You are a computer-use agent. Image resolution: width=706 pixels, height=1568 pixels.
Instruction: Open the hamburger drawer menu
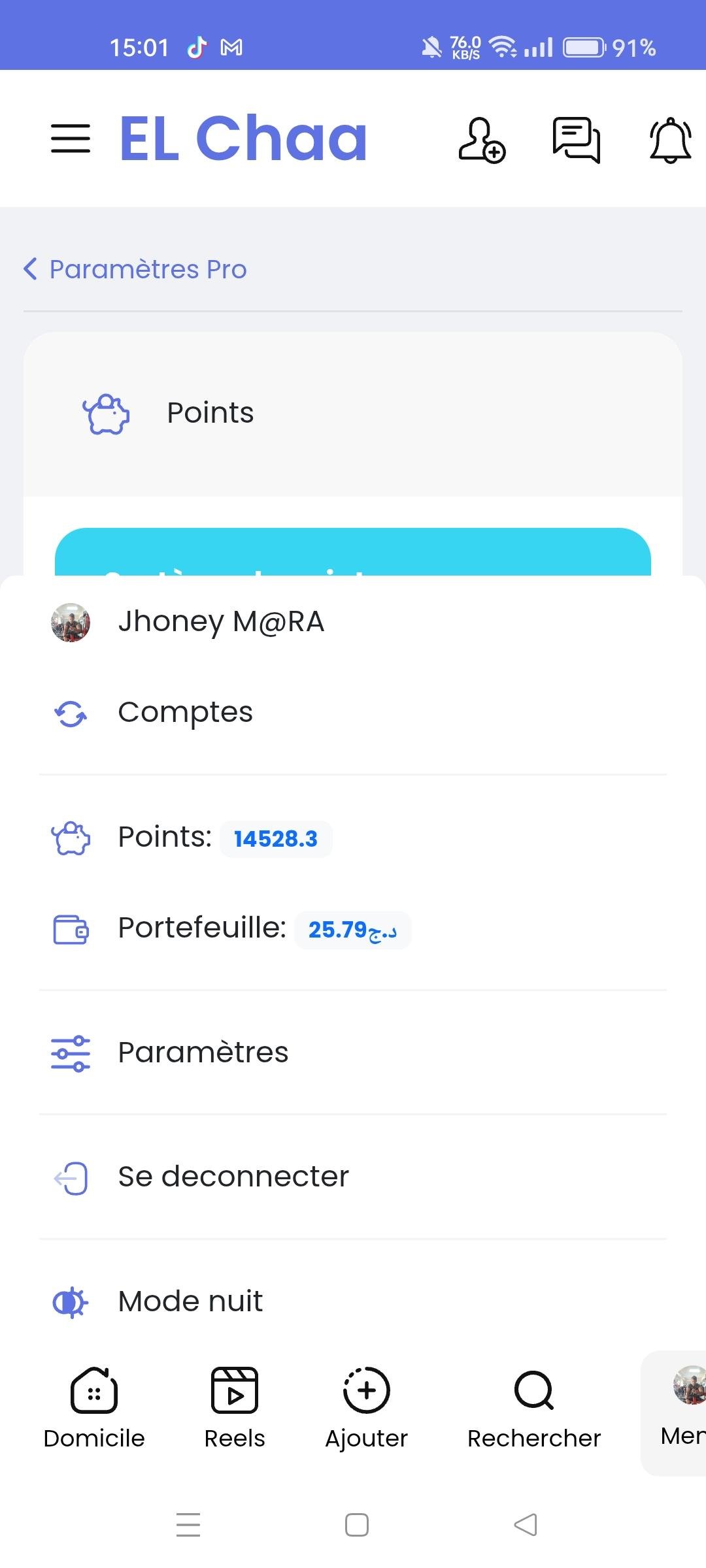(71, 139)
